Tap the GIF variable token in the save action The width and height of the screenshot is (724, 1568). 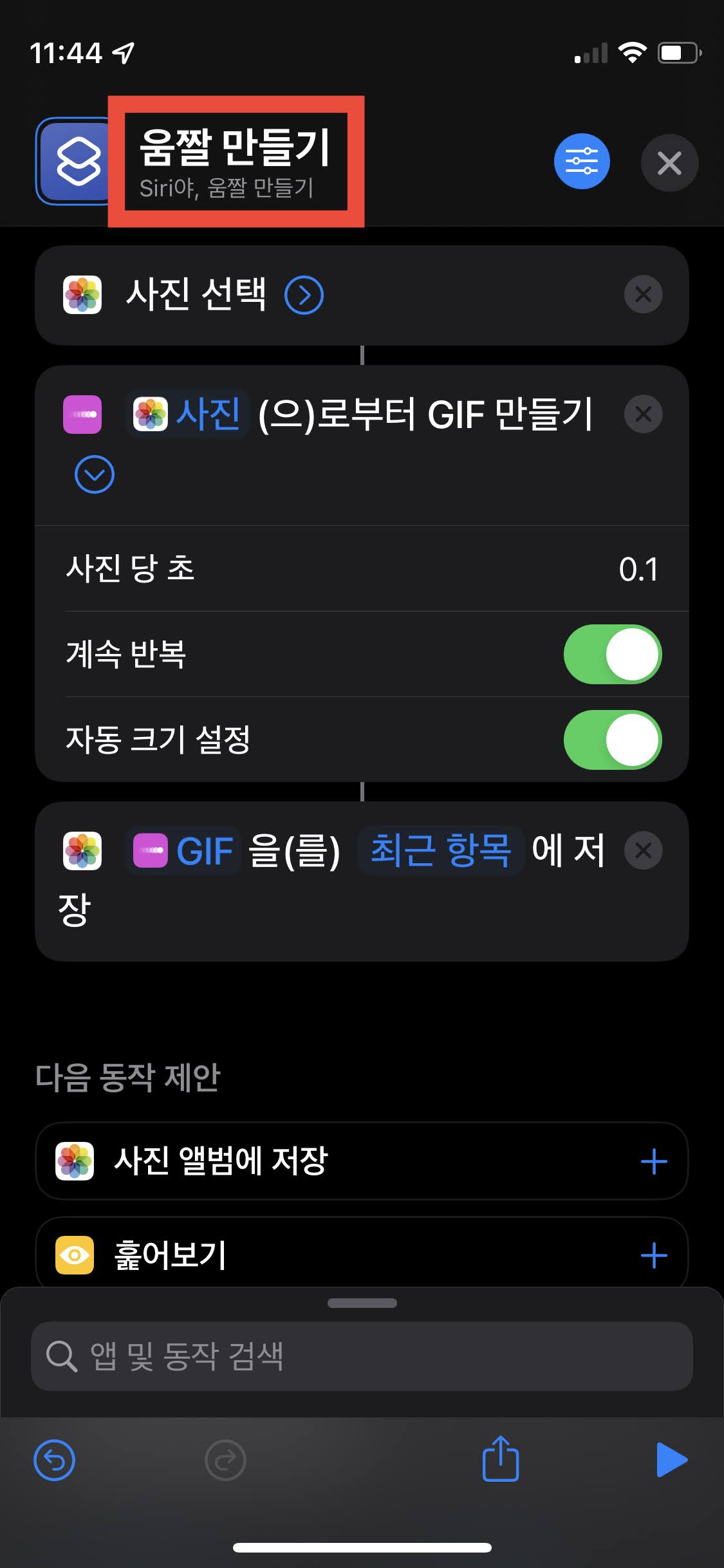tap(184, 850)
